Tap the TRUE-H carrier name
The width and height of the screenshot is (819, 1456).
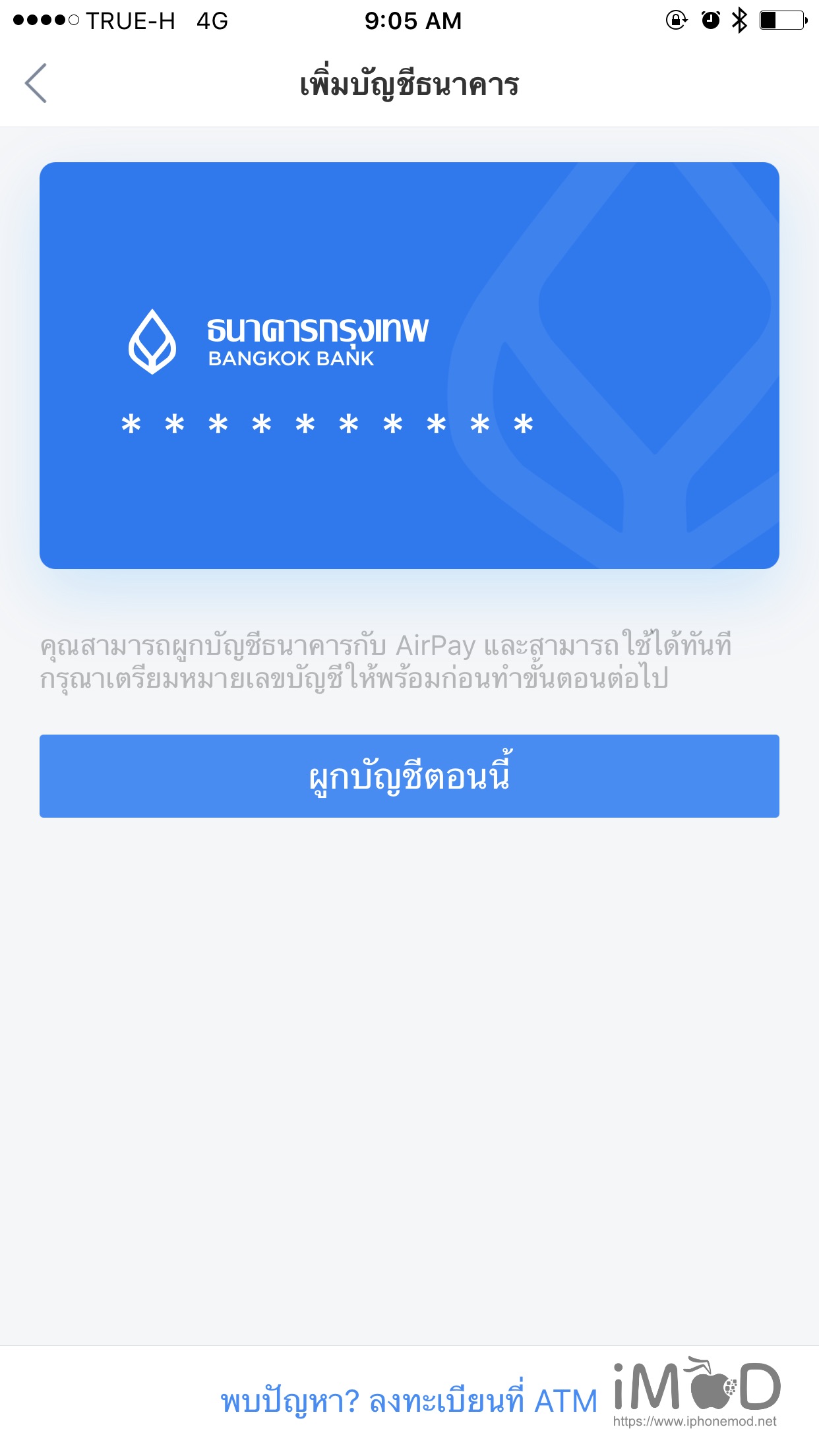[131, 21]
